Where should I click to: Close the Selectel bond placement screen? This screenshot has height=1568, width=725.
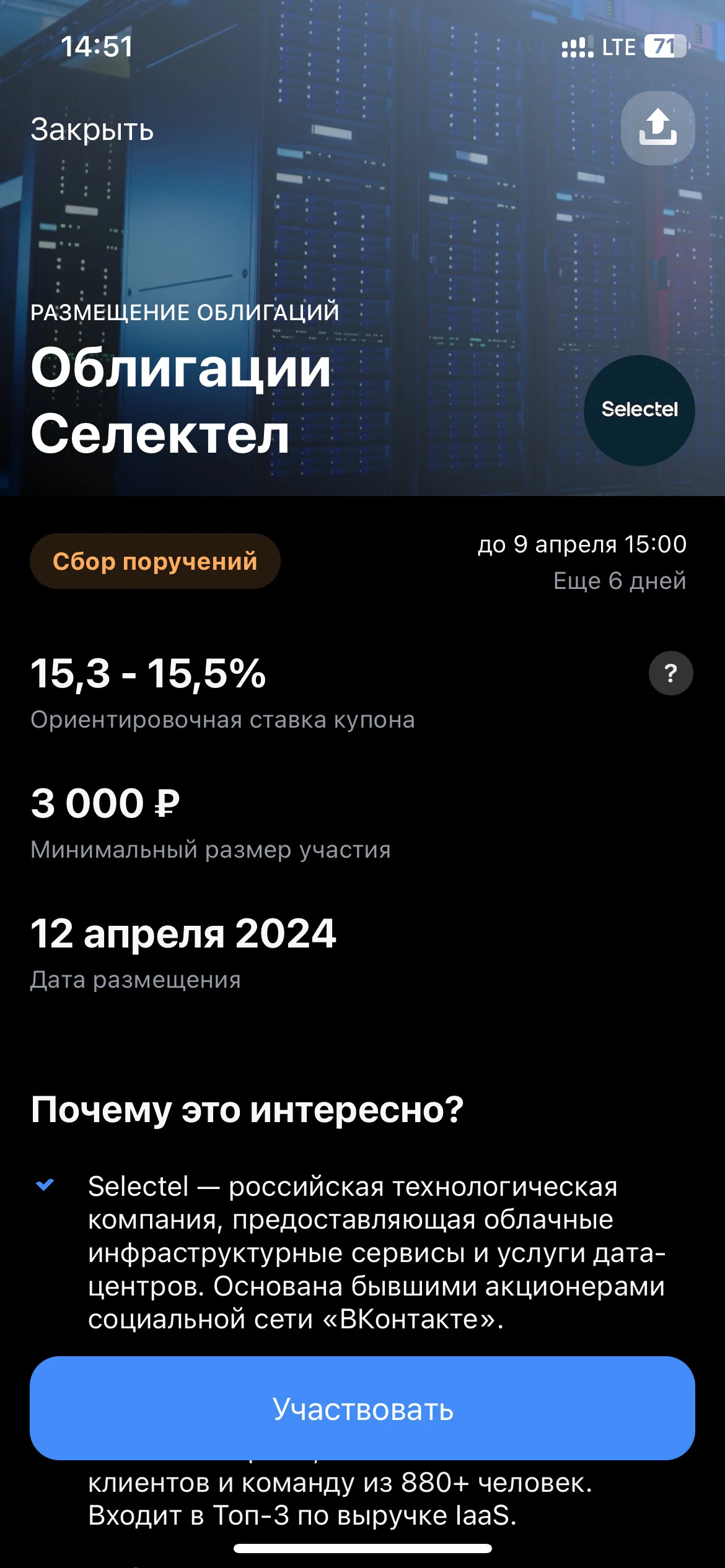[x=92, y=129]
